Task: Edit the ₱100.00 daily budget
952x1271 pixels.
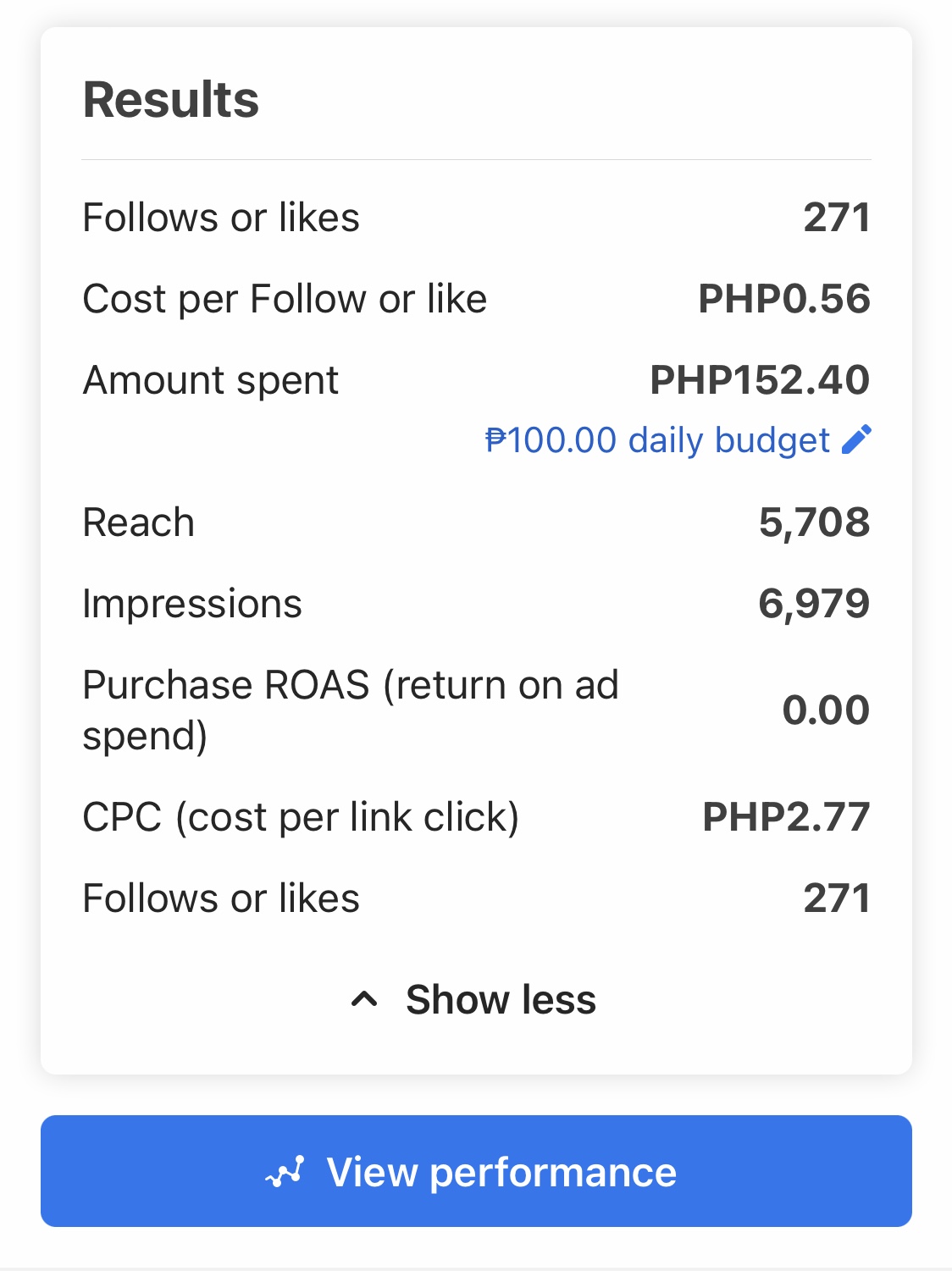Action: pos(855,440)
